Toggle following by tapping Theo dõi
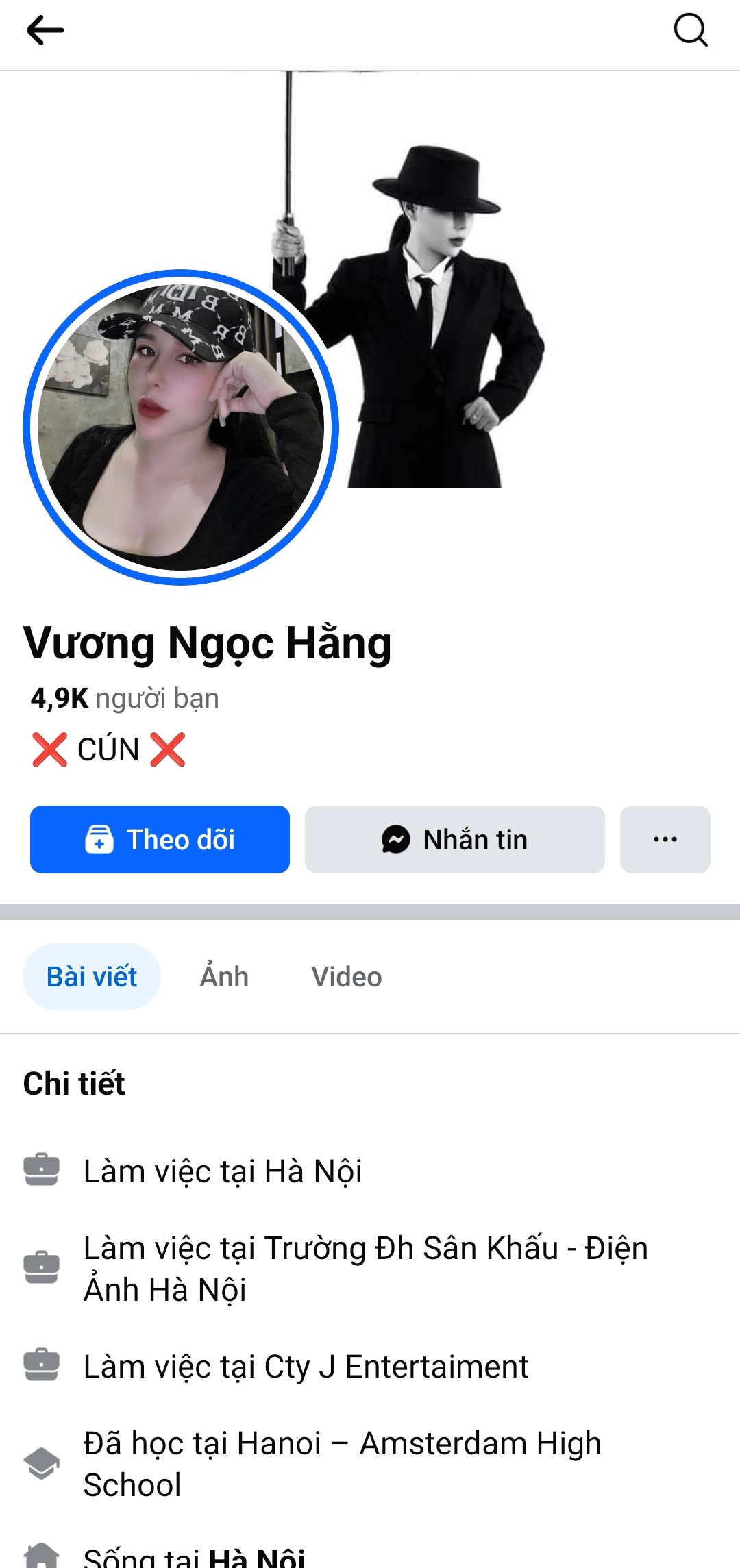Image resolution: width=740 pixels, height=1568 pixels. pyautogui.click(x=160, y=839)
